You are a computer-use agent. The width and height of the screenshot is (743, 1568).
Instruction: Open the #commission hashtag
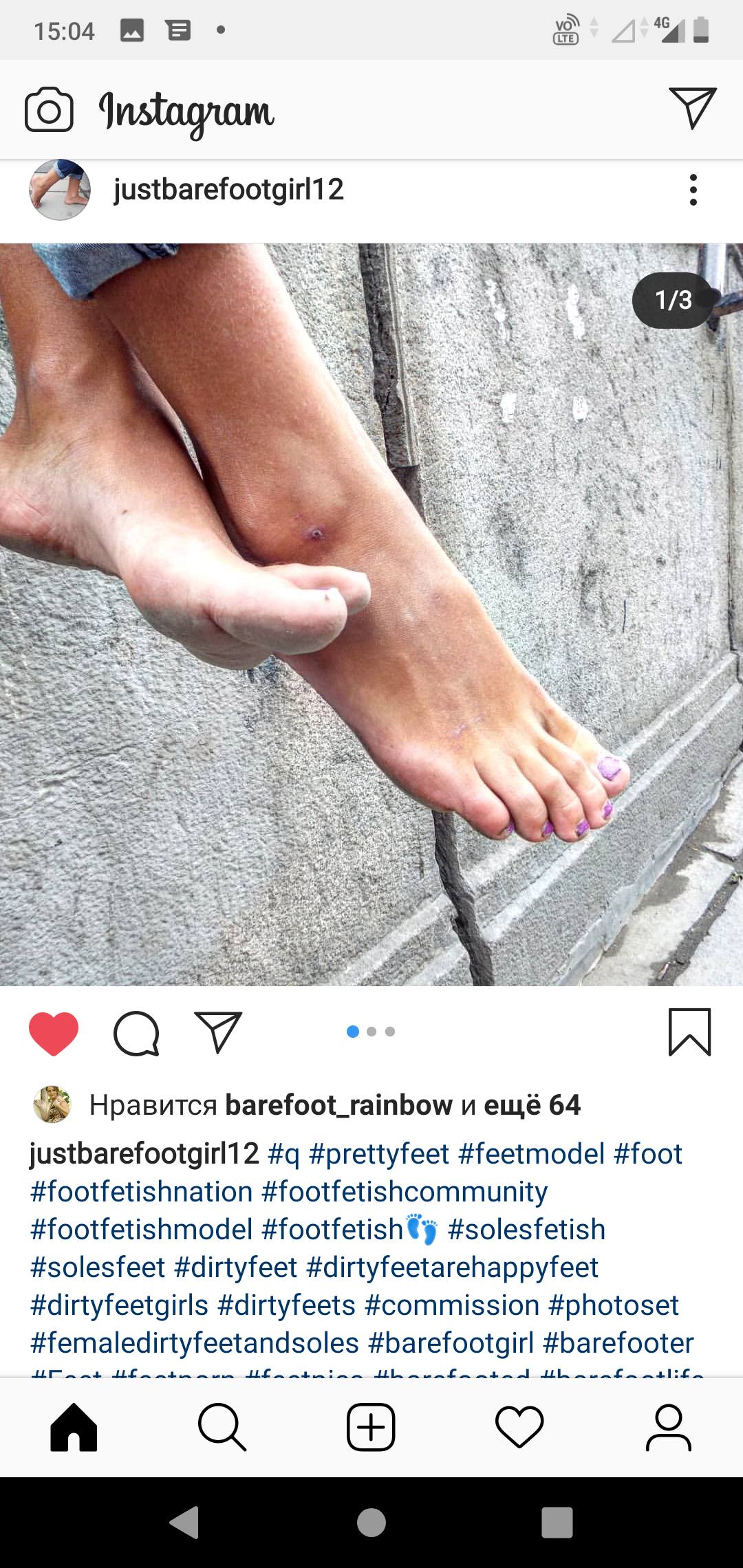pyautogui.click(x=452, y=1305)
